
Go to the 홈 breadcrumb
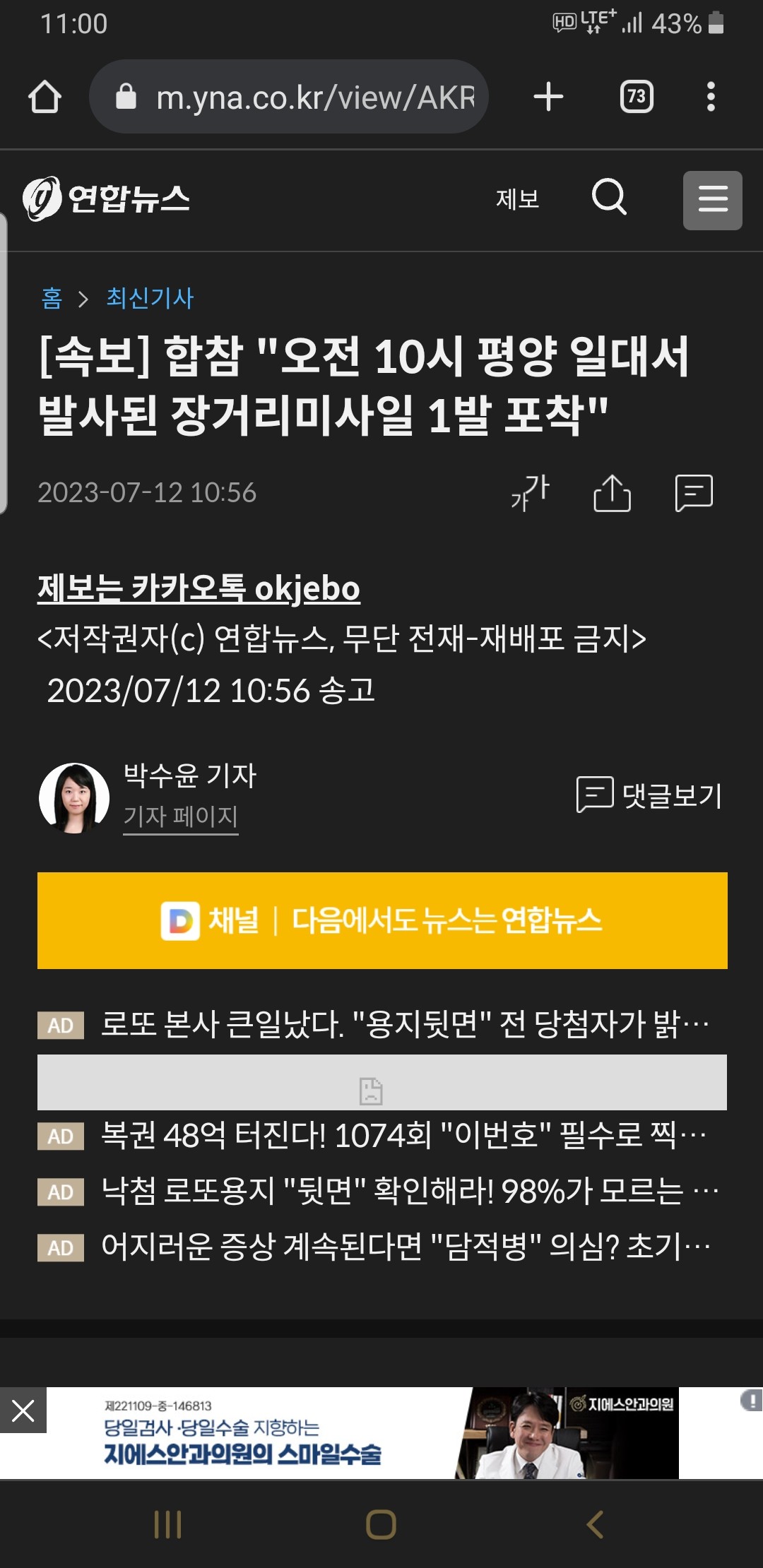click(52, 298)
